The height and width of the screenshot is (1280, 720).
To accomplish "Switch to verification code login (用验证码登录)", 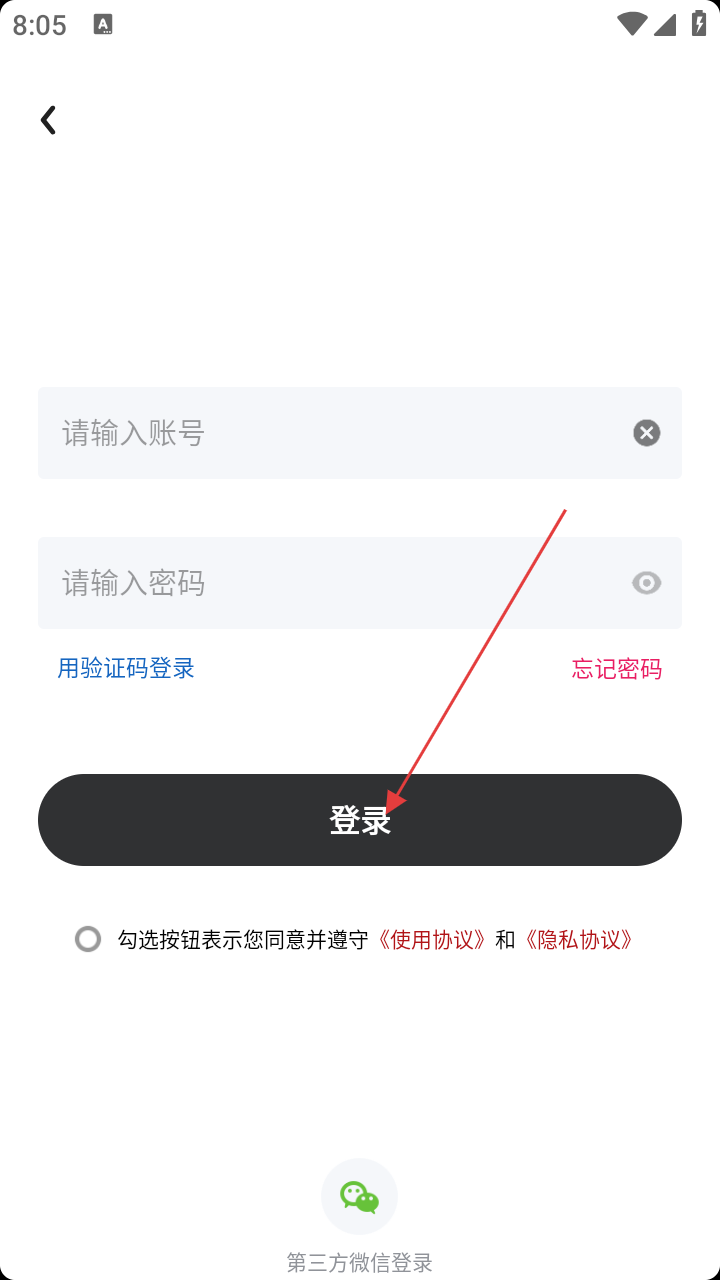I will (126, 668).
